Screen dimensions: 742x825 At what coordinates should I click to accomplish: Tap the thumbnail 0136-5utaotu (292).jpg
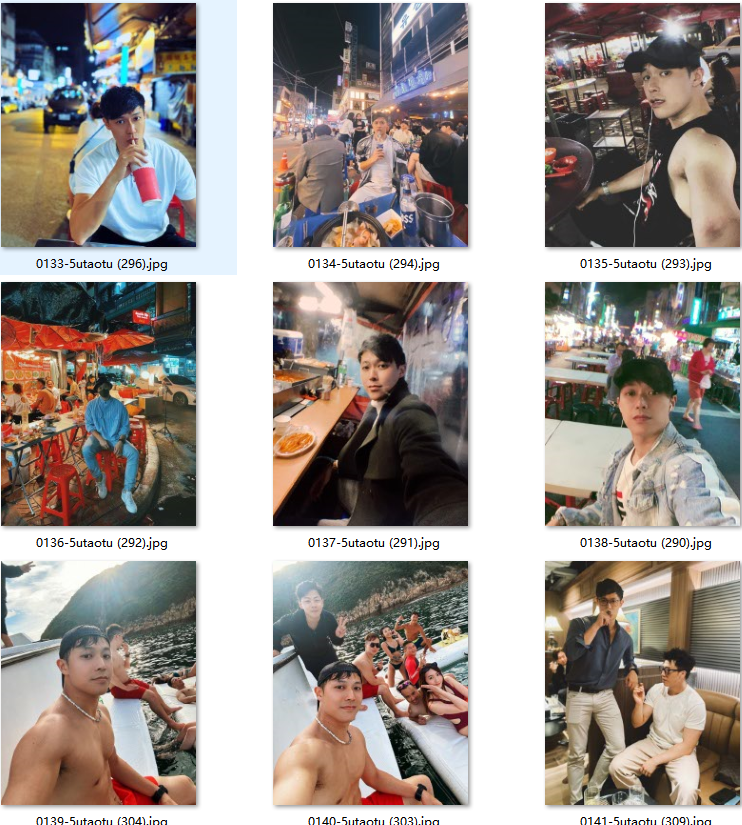[99, 404]
